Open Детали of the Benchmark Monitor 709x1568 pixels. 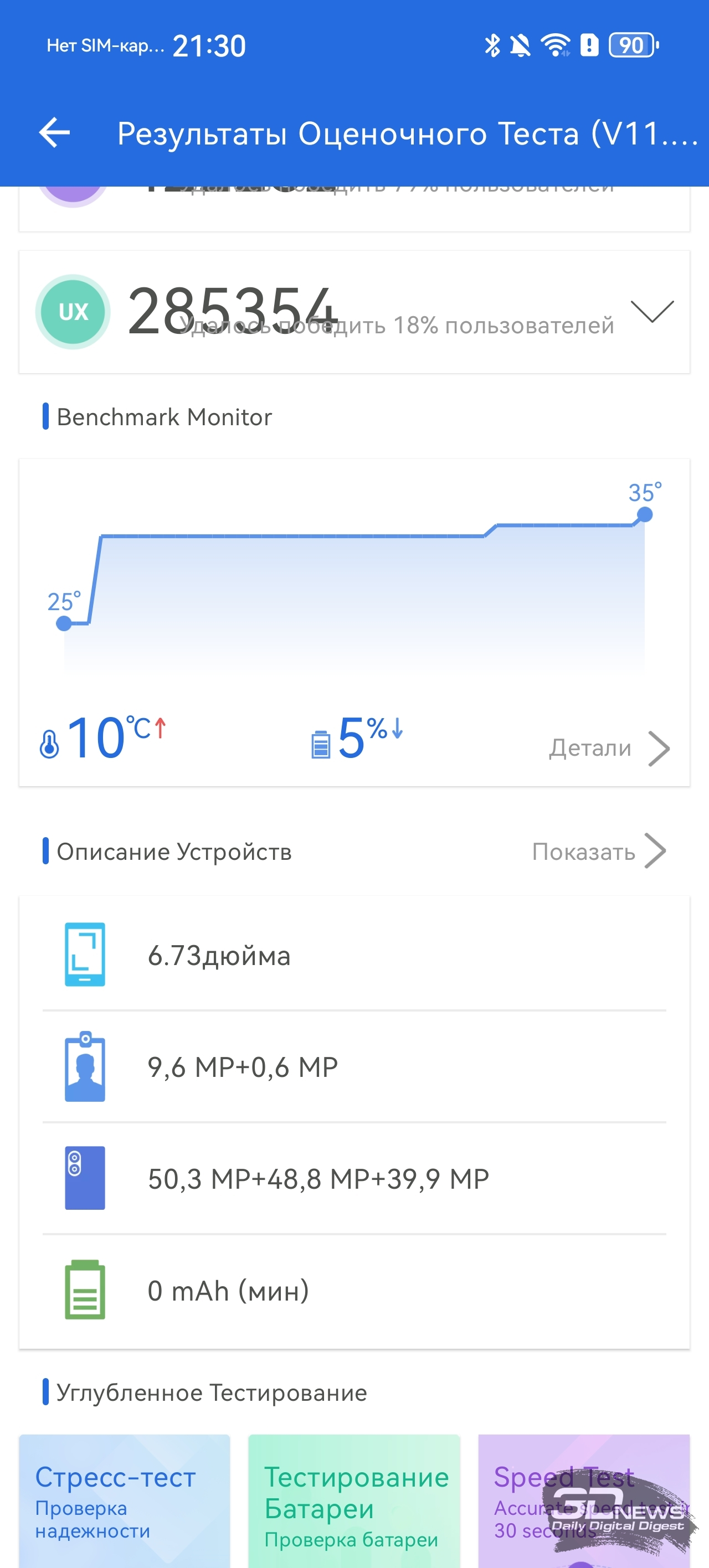pos(609,748)
